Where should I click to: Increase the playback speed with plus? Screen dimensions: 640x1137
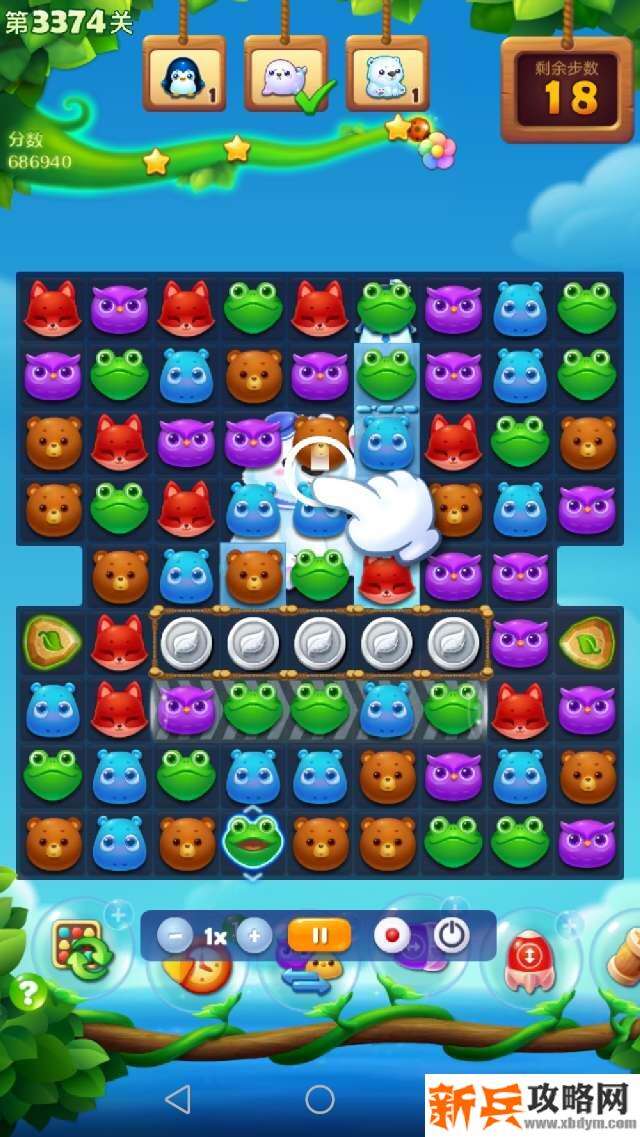254,936
